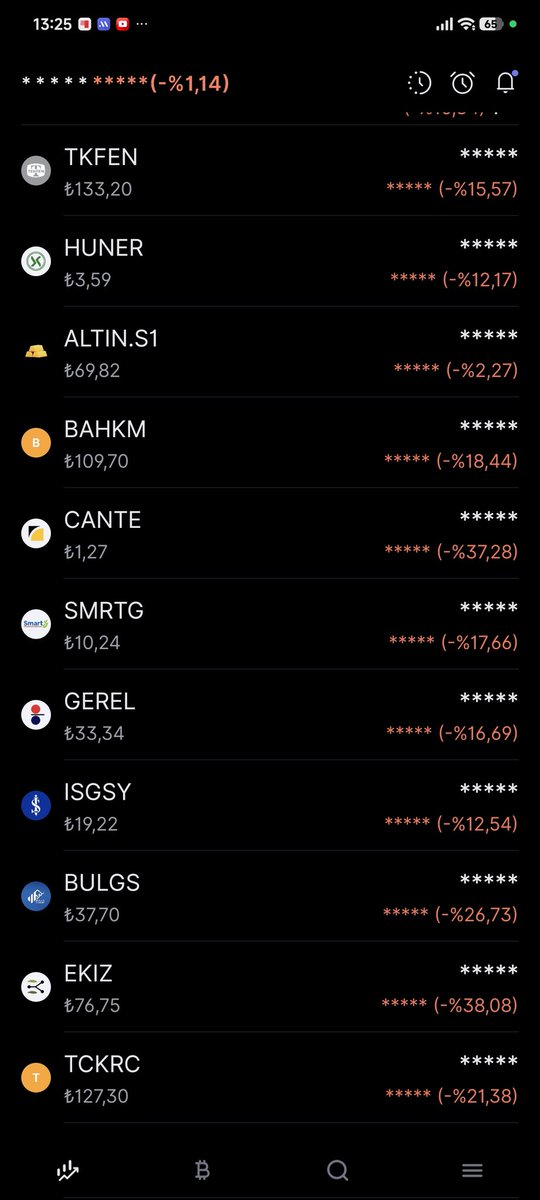Screen dimensions: 540x1200
Task: Open the hamburger menu tab
Action: click(473, 1171)
